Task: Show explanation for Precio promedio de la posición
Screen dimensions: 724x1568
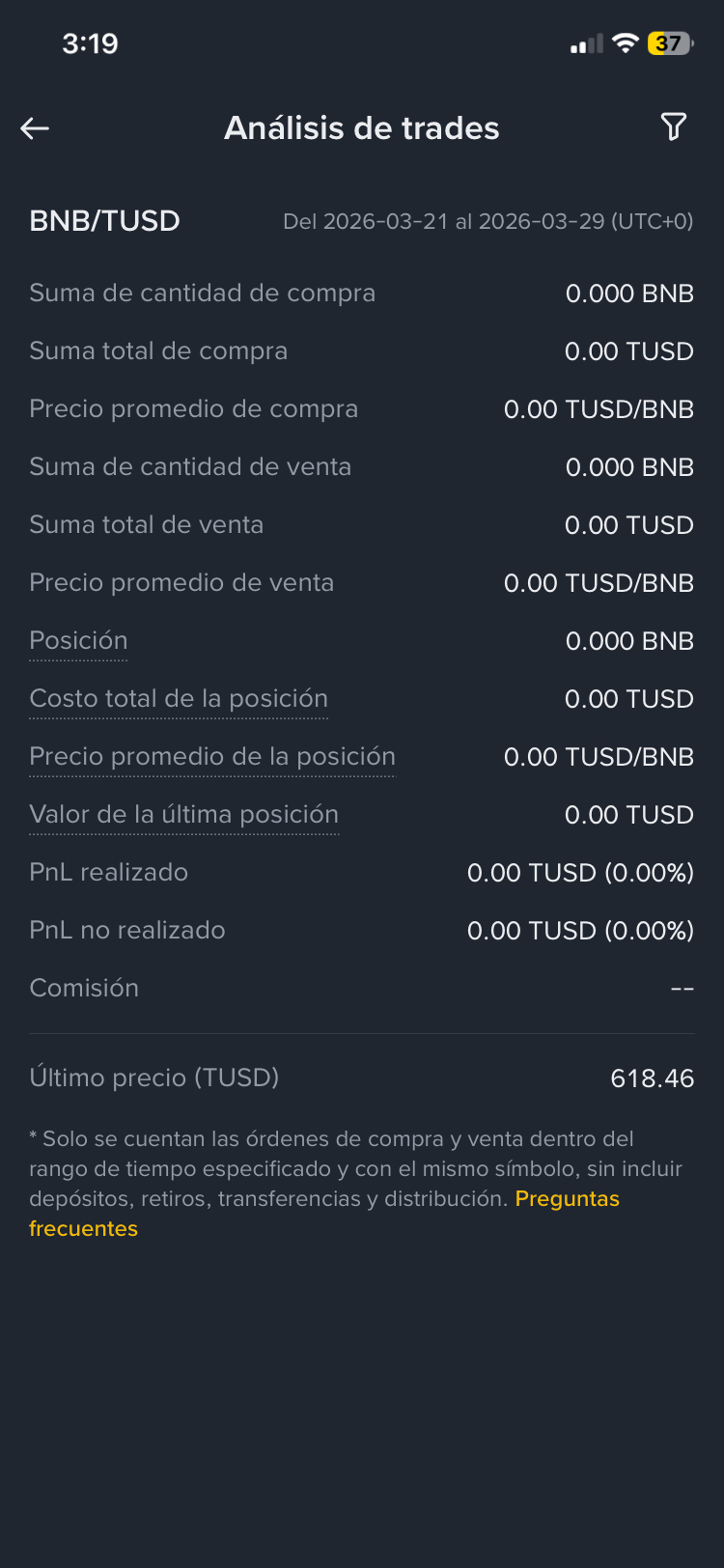Action: tap(212, 757)
